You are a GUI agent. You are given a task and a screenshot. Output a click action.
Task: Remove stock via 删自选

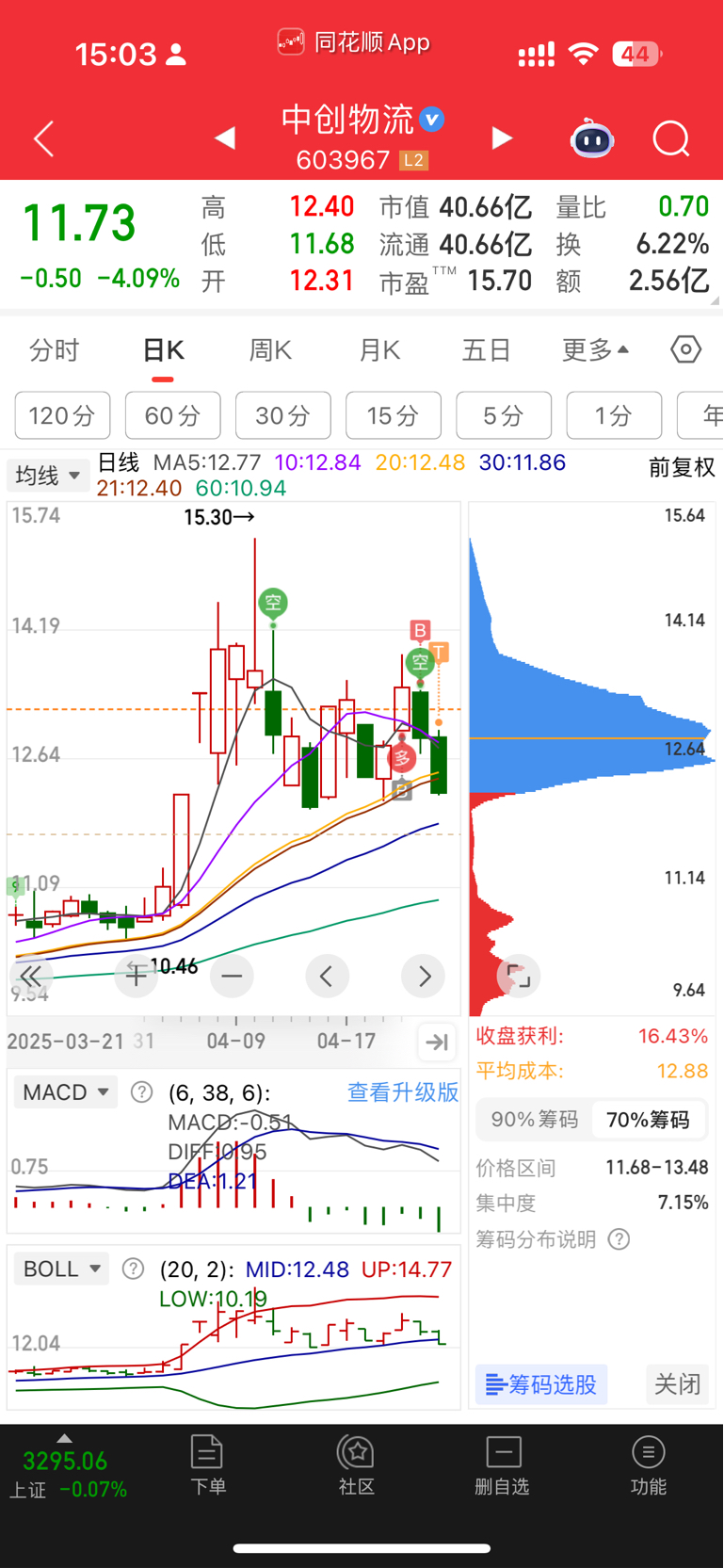503,1465
